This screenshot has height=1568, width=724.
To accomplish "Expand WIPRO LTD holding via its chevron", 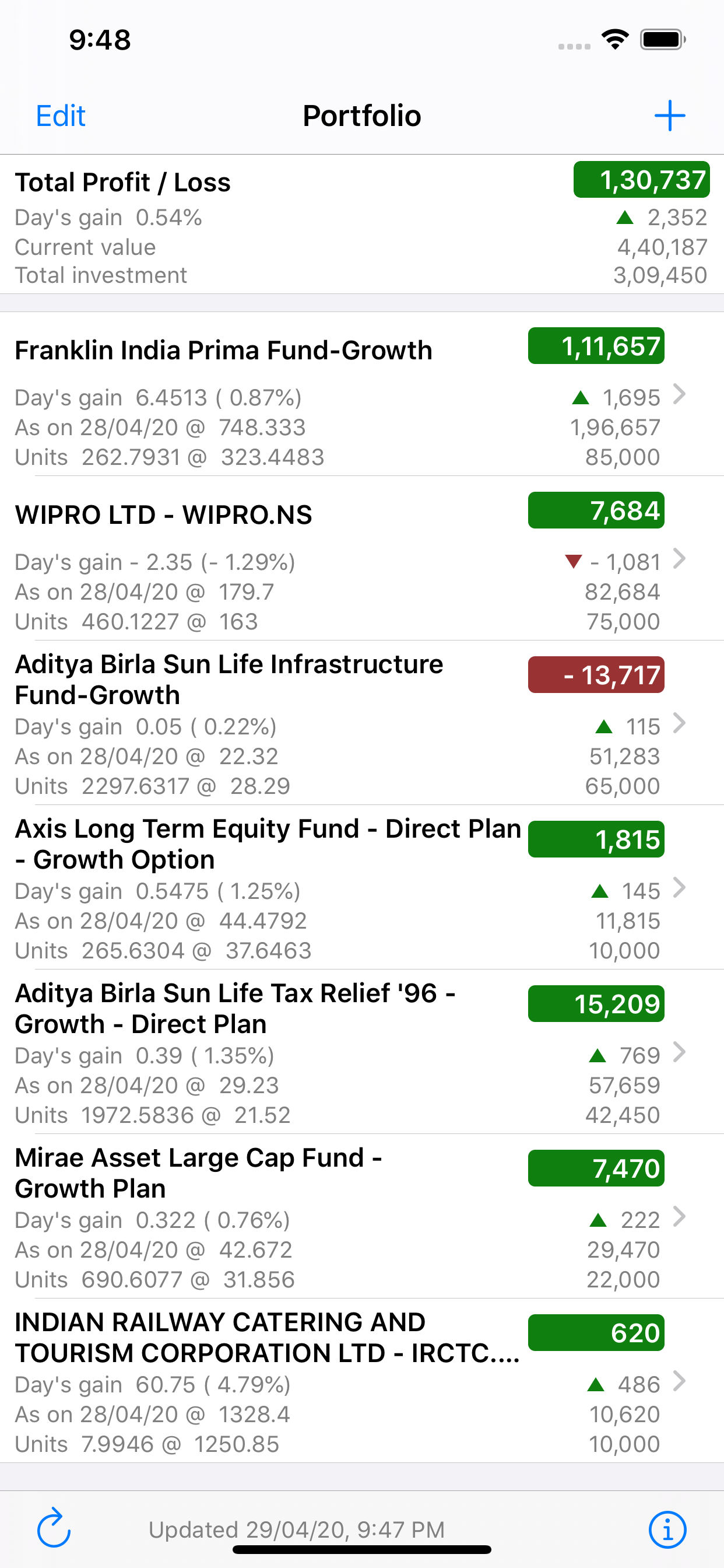I will 680,558.
